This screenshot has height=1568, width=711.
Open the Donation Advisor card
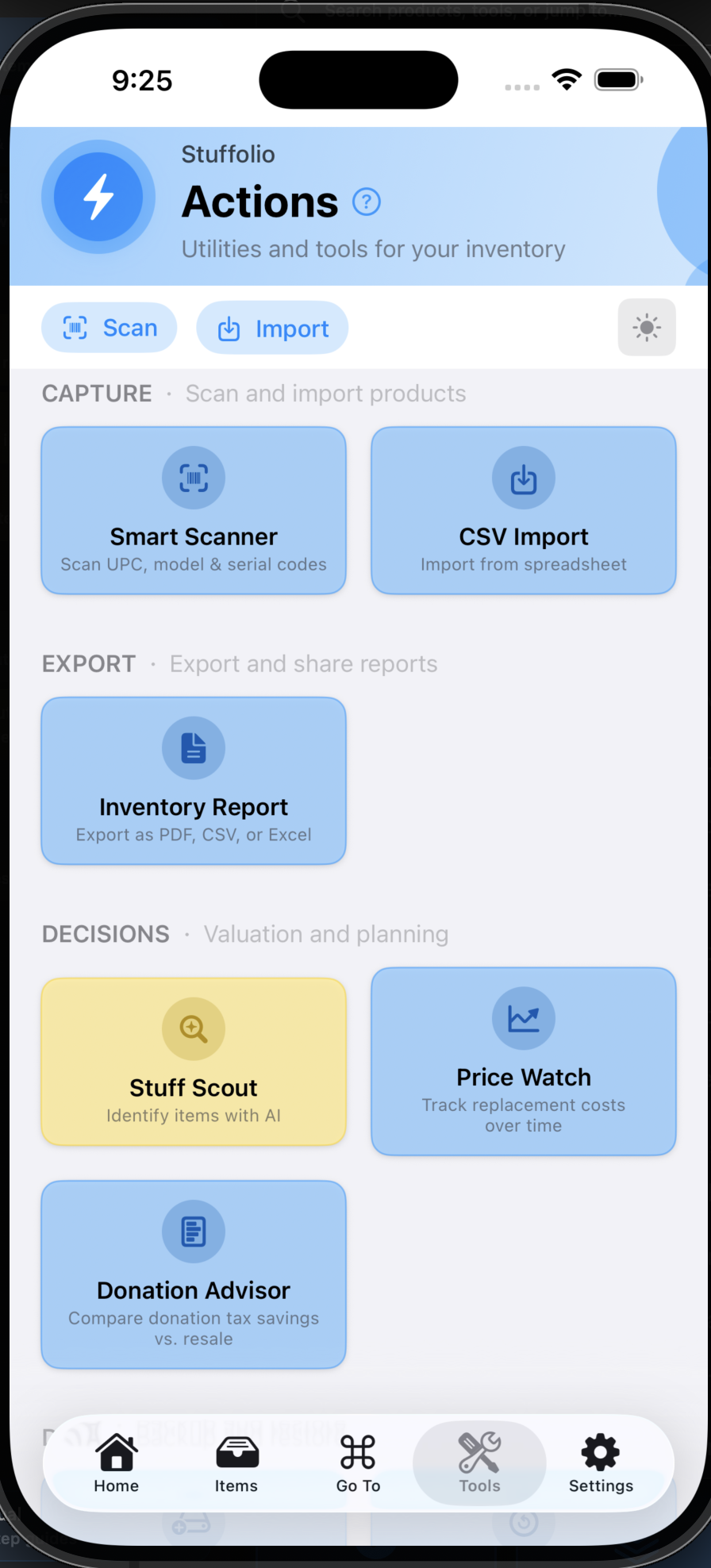tap(194, 1274)
